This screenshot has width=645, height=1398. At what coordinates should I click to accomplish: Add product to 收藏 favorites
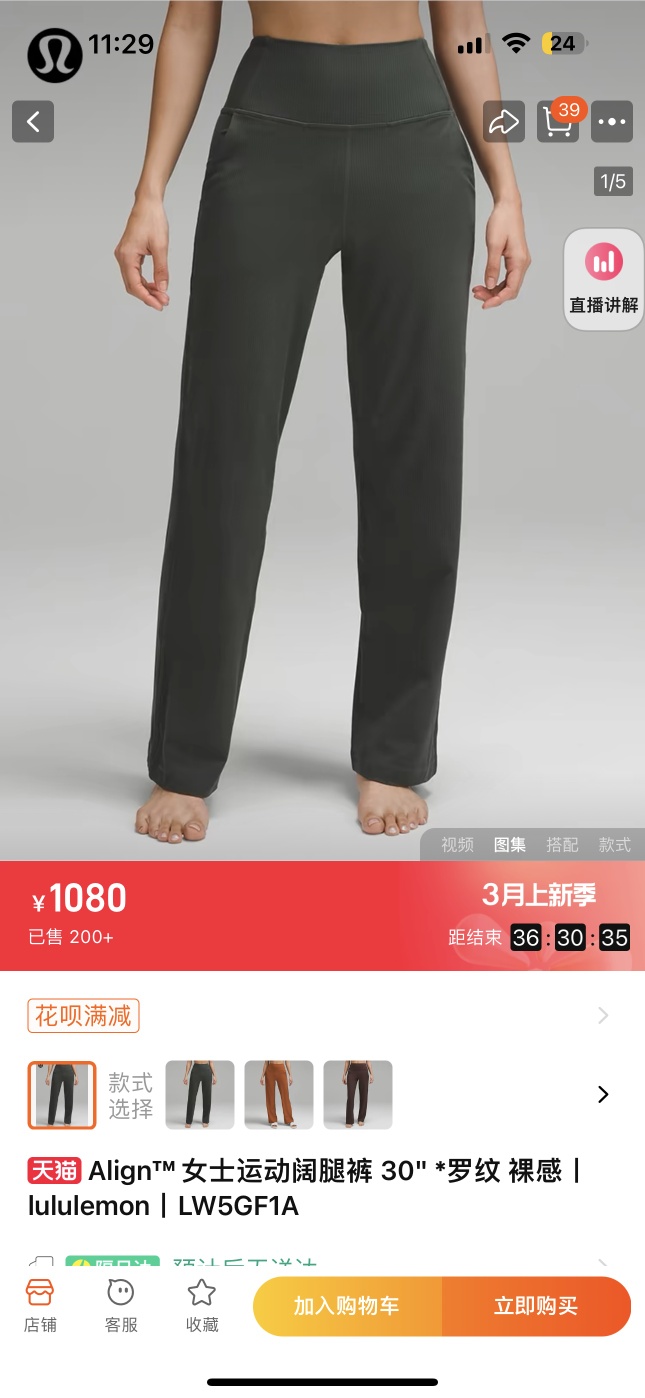(x=202, y=1306)
